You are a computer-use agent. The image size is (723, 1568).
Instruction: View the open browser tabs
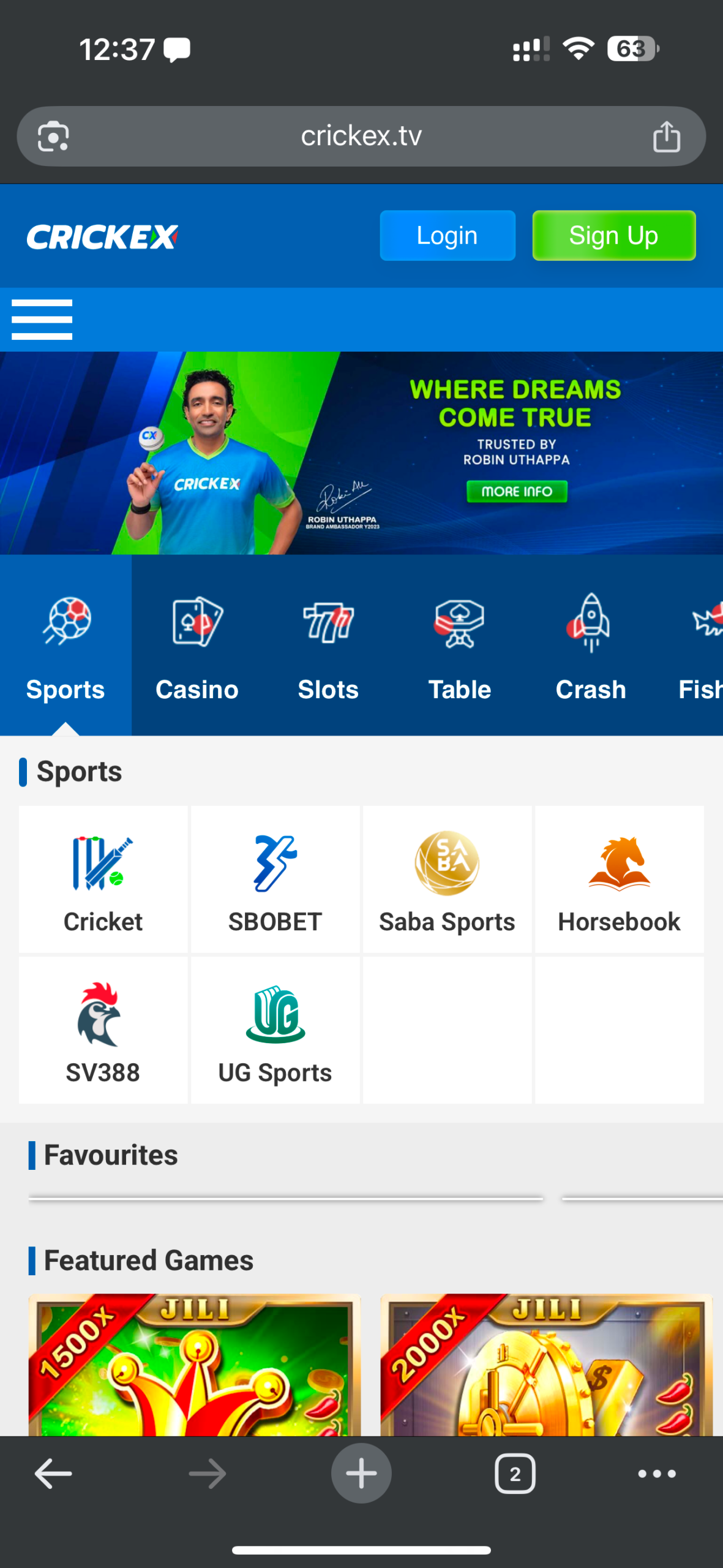point(514,1474)
